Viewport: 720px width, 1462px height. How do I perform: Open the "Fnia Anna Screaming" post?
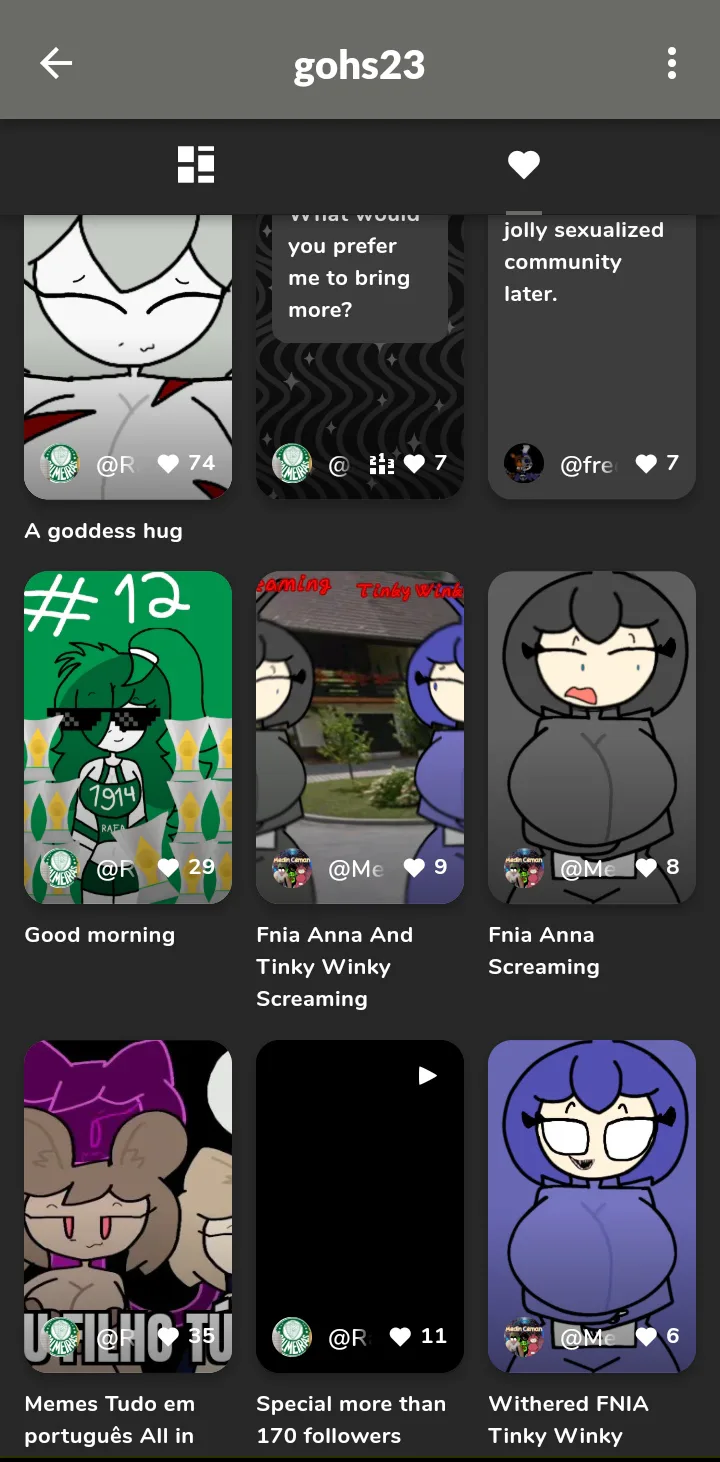tap(592, 737)
